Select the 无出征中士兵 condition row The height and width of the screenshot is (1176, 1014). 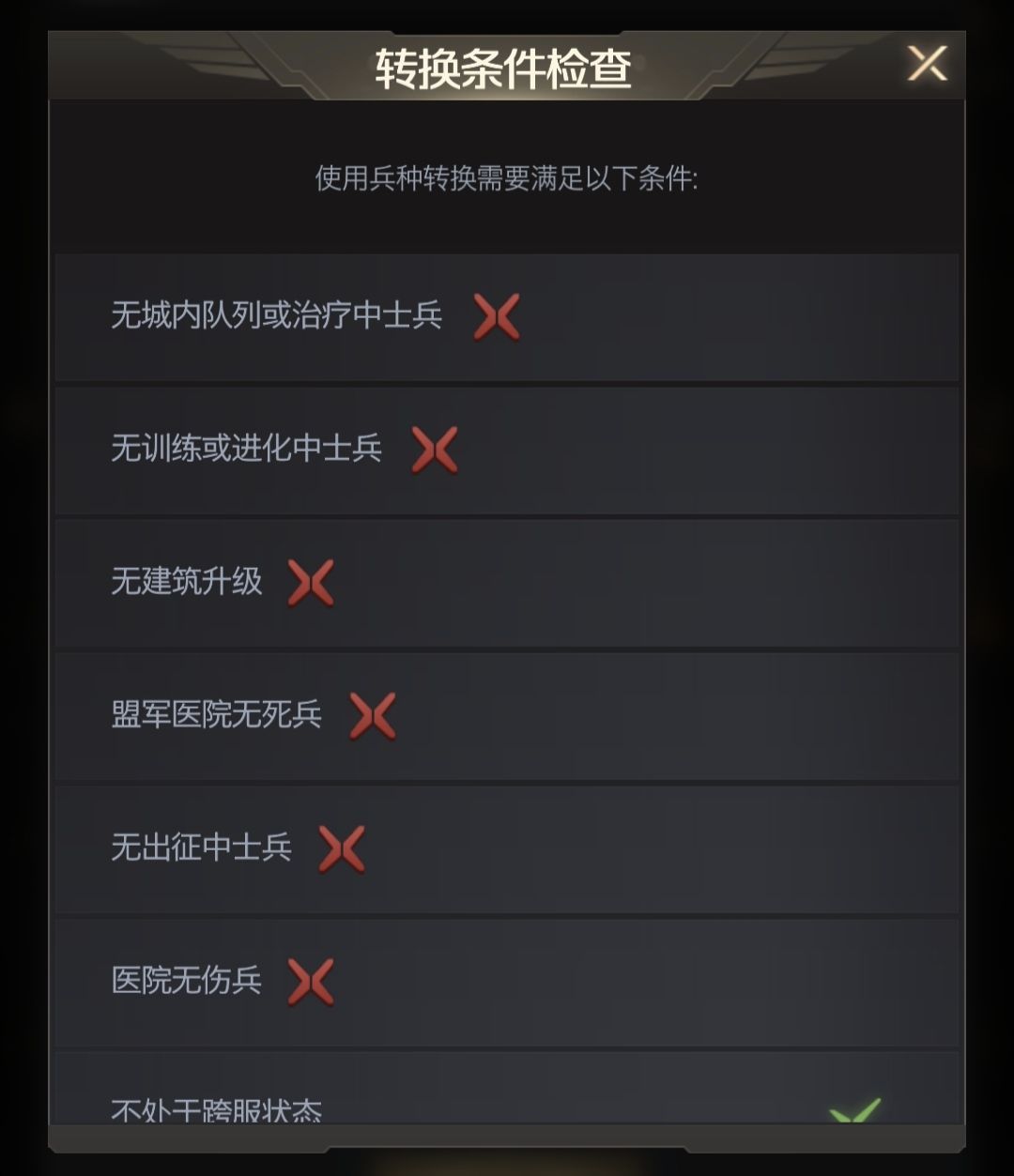(507, 849)
